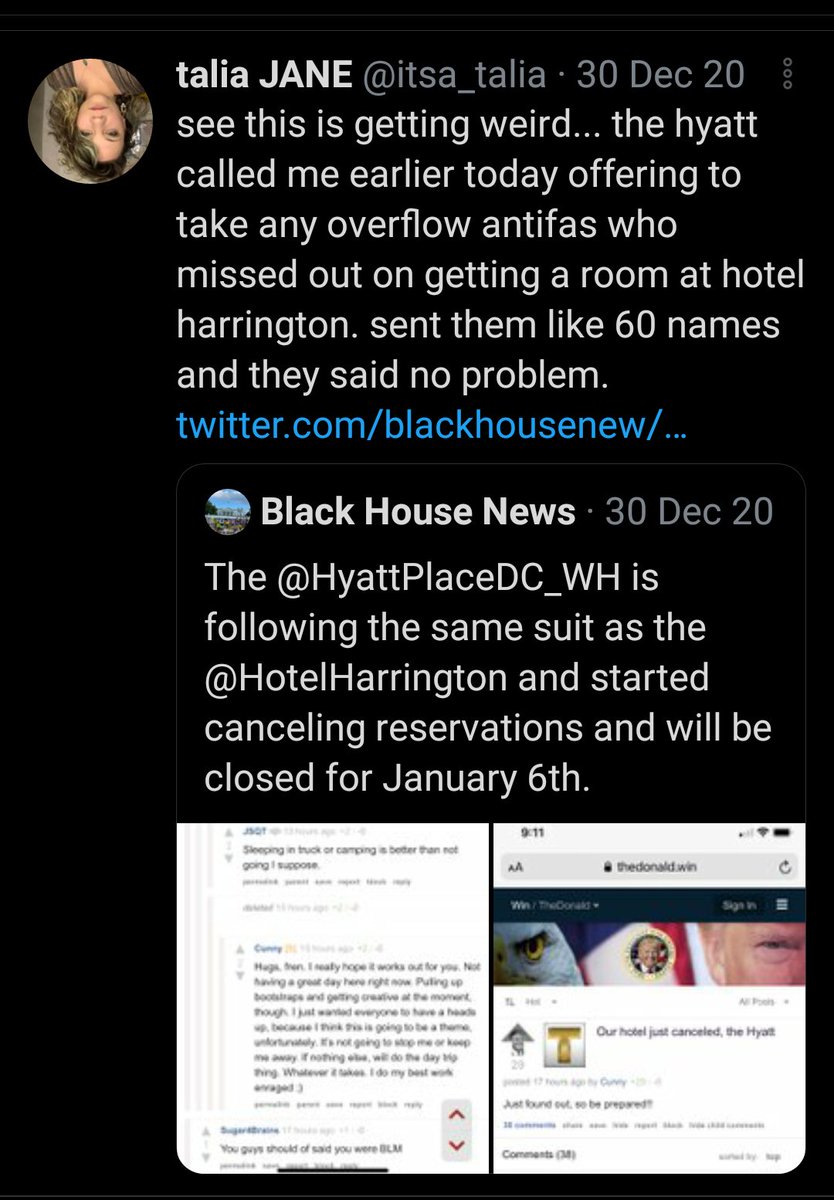This screenshot has height=1200, width=834.
Task: Open @itsa_talia's profile from the username
Action: (461, 75)
